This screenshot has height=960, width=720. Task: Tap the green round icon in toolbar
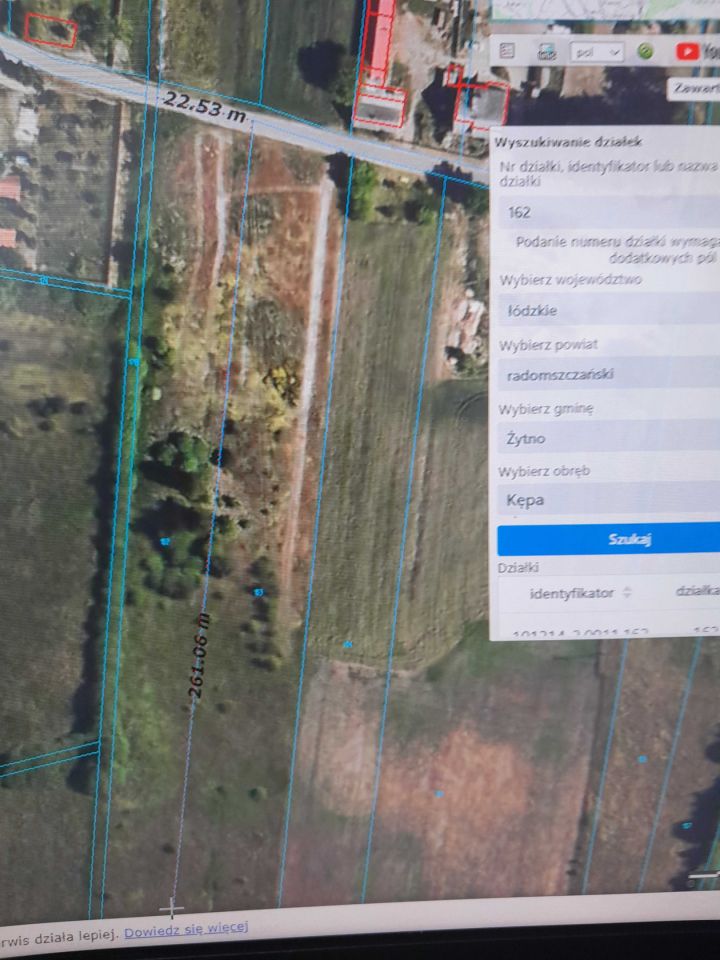[646, 50]
